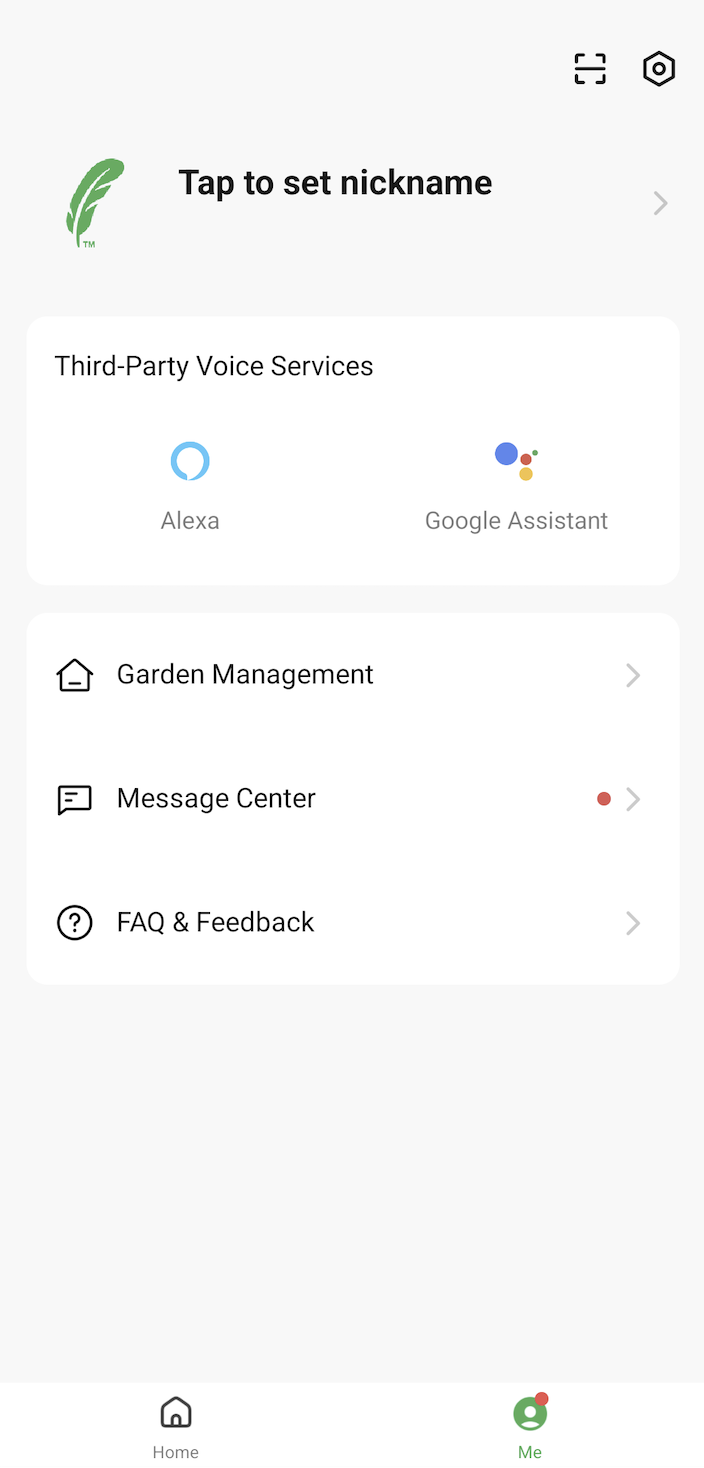The image size is (704, 1468).
Task: Open the scan icon at top
Action: coord(590,69)
